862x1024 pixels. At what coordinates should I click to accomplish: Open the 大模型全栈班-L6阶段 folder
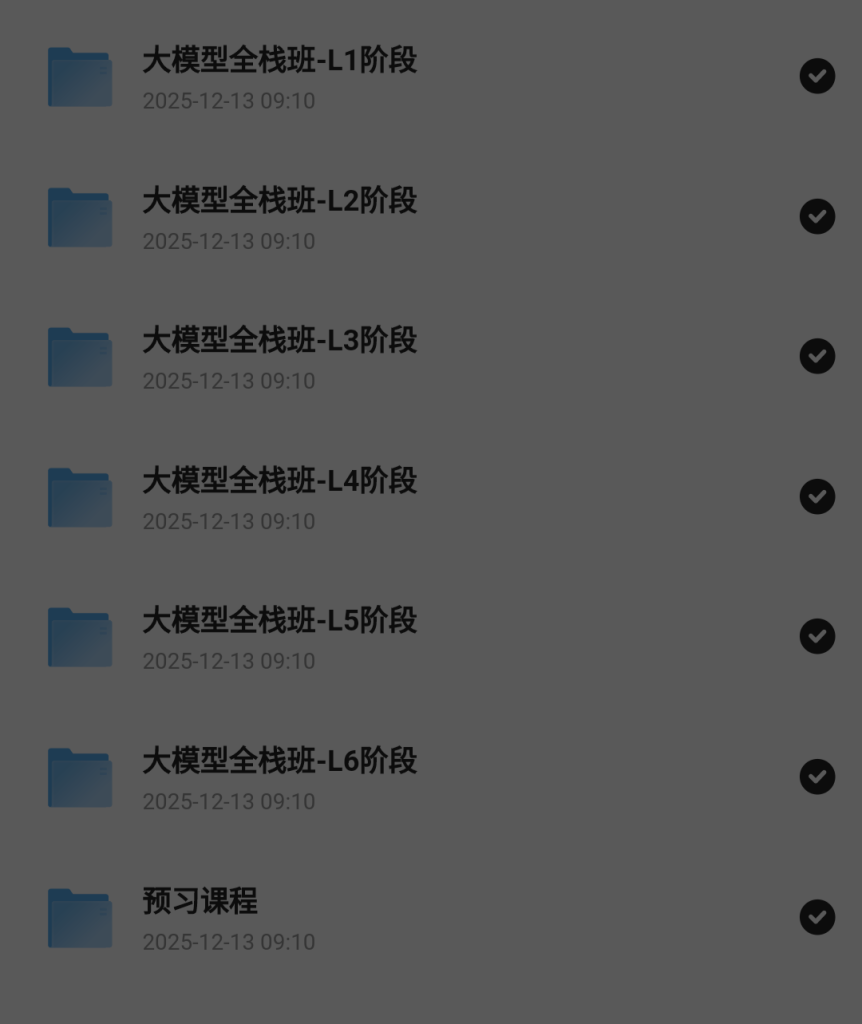pos(279,761)
